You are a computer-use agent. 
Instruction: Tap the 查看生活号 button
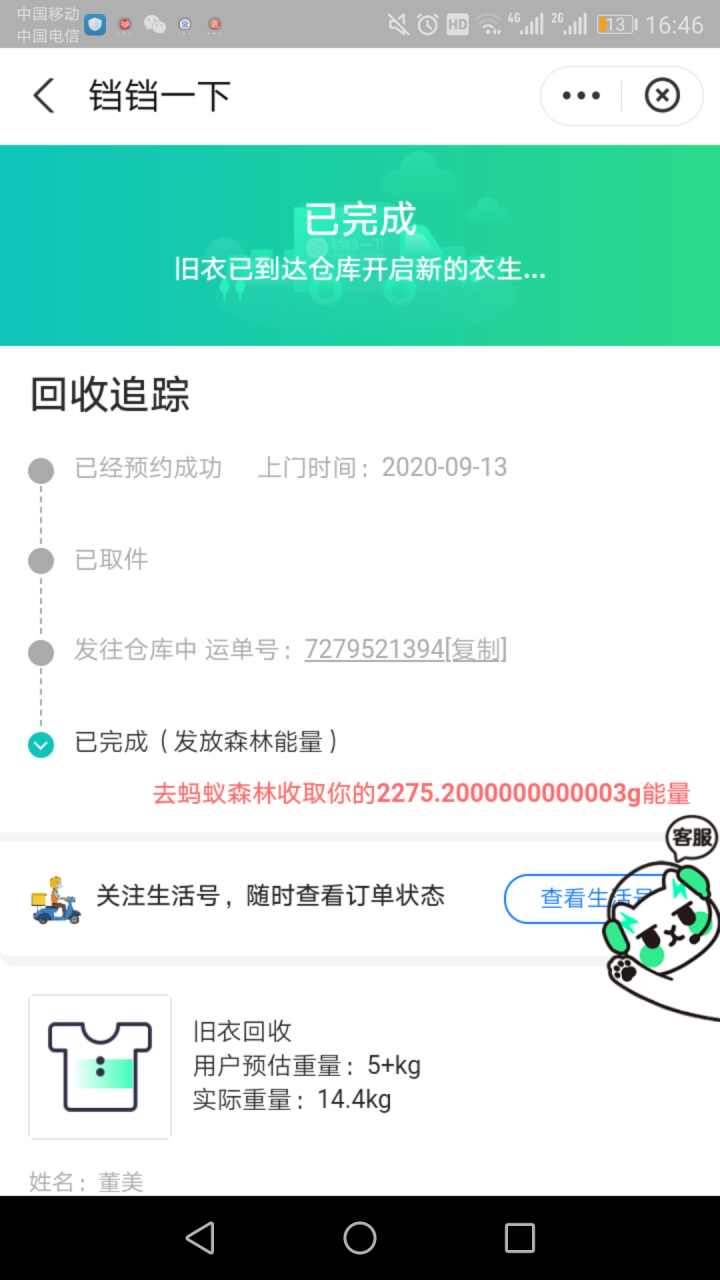[580, 898]
